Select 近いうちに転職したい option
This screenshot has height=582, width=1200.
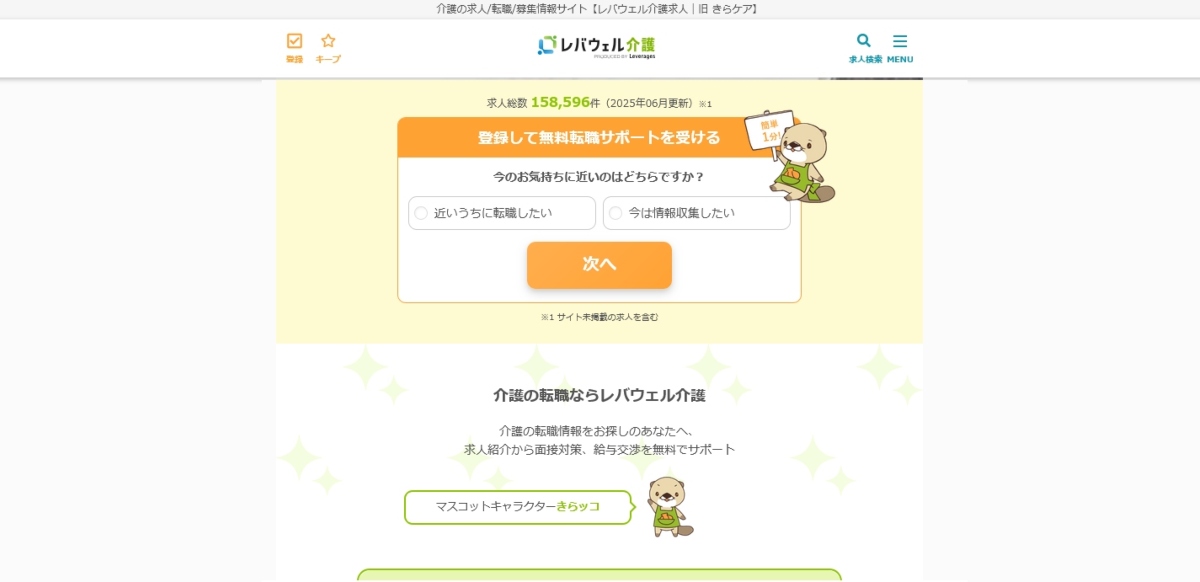502,213
